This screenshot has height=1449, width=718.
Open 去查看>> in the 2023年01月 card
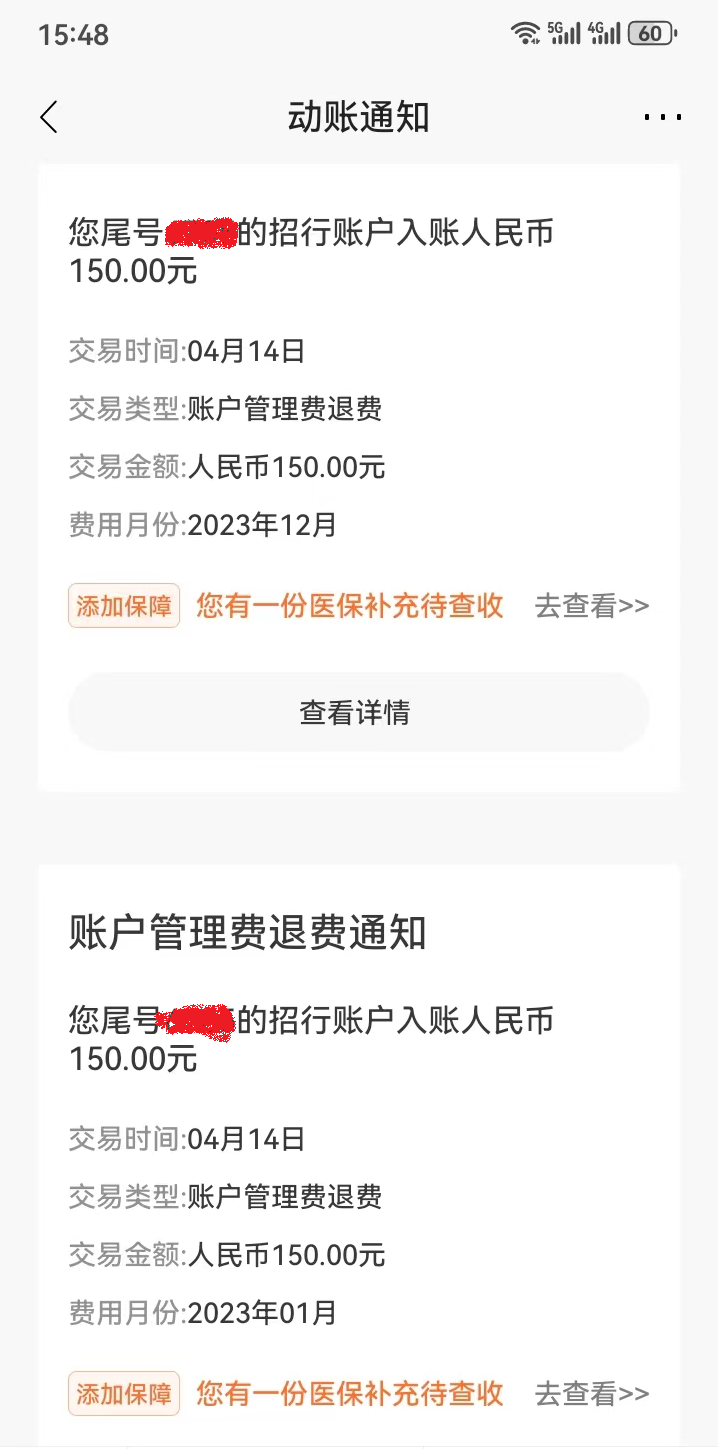click(592, 1393)
